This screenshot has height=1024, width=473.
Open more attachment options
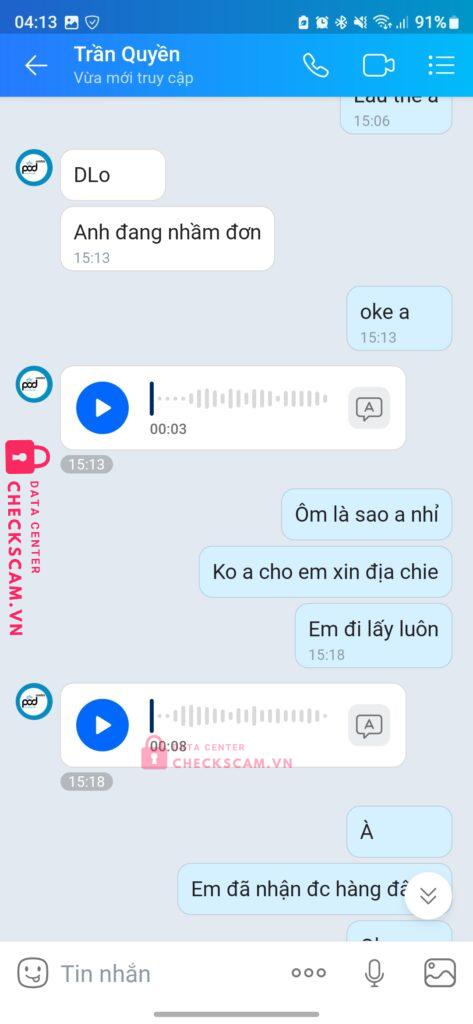point(309,973)
